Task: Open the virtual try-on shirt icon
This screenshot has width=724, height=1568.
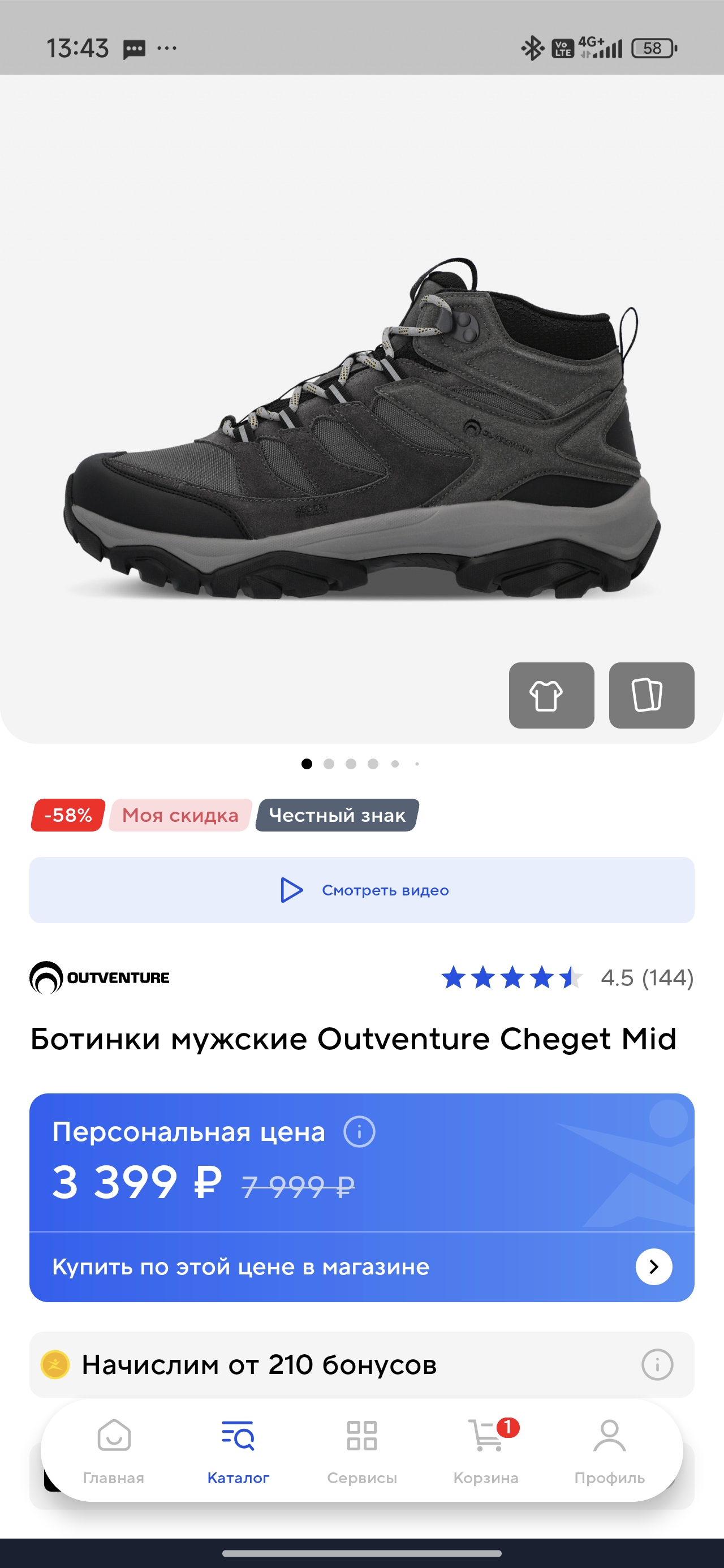Action: coord(551,695)
